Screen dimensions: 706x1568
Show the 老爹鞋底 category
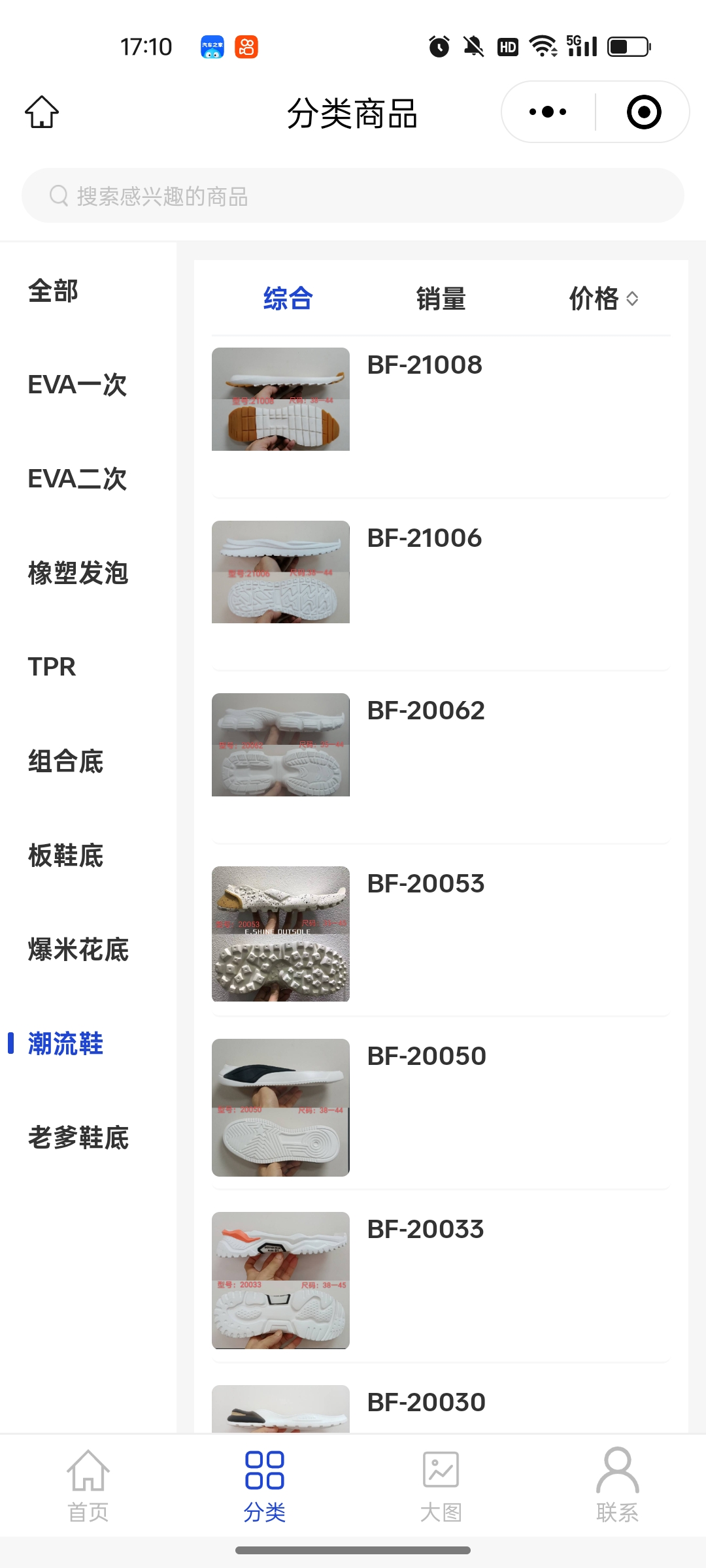(78, 1137)
